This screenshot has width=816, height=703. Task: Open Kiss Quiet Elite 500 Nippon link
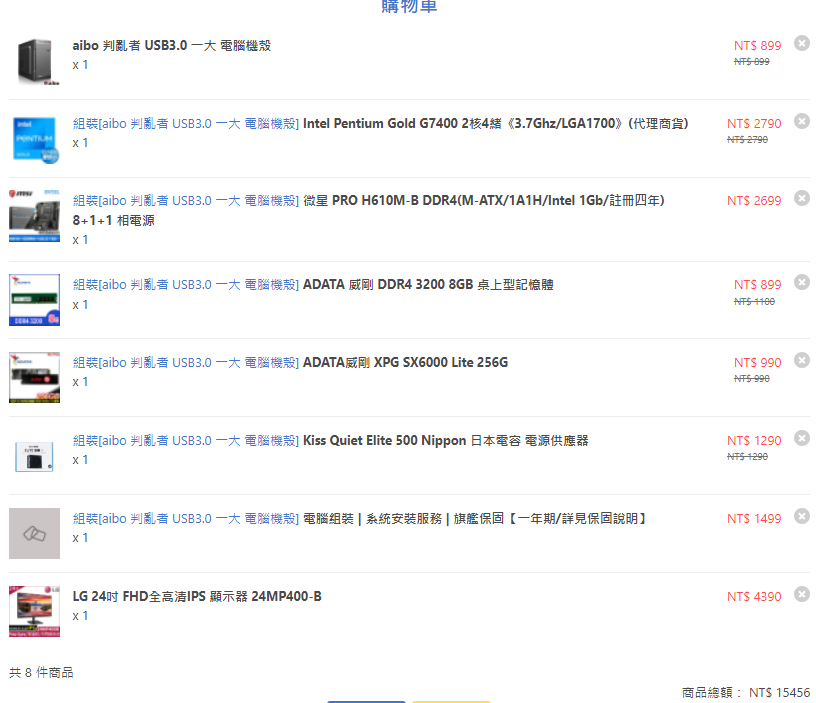[330, 441]
